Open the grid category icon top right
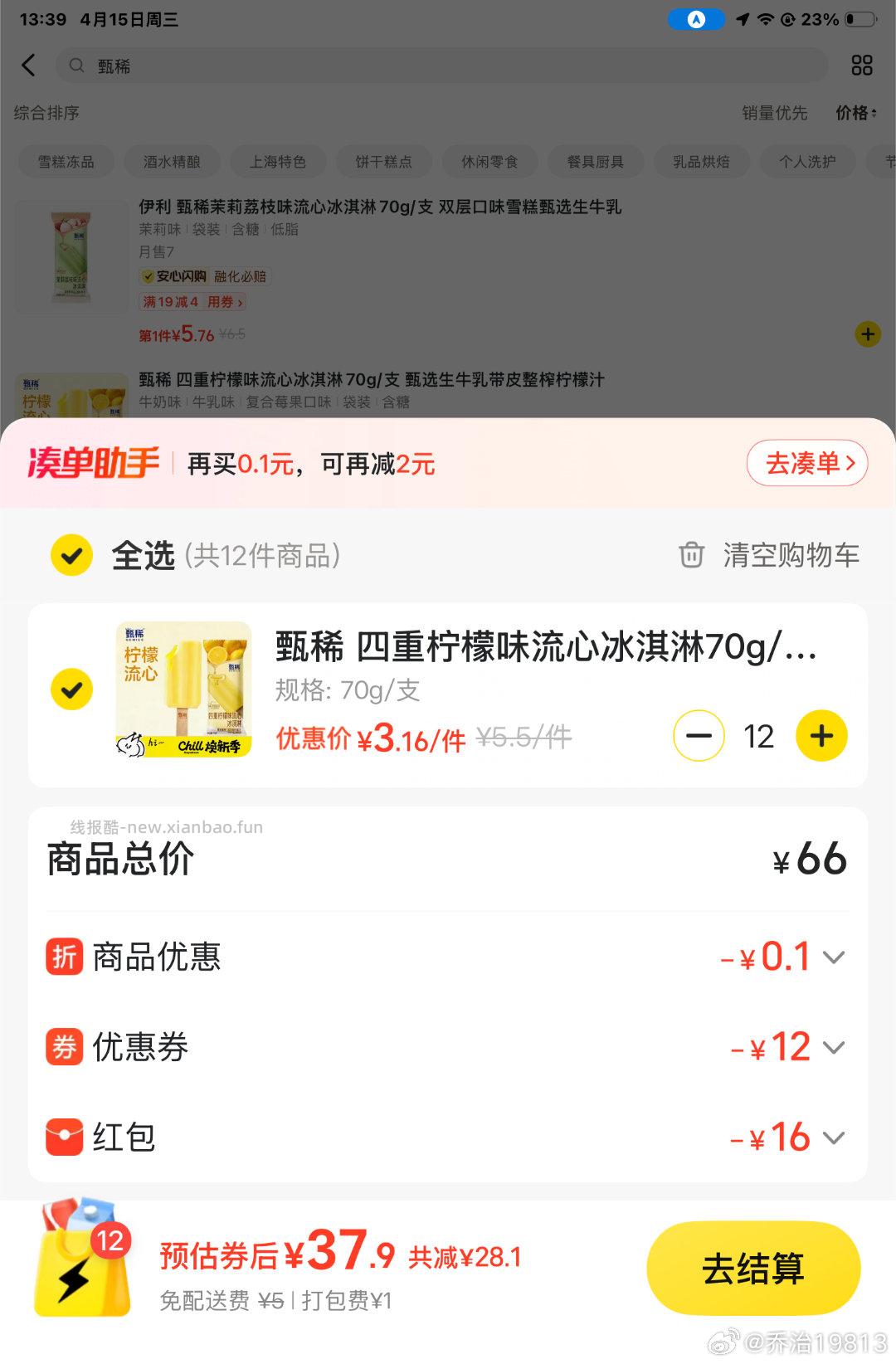Image resolution: width=896 pixels, height=1364 pixels. coord(860,66)
